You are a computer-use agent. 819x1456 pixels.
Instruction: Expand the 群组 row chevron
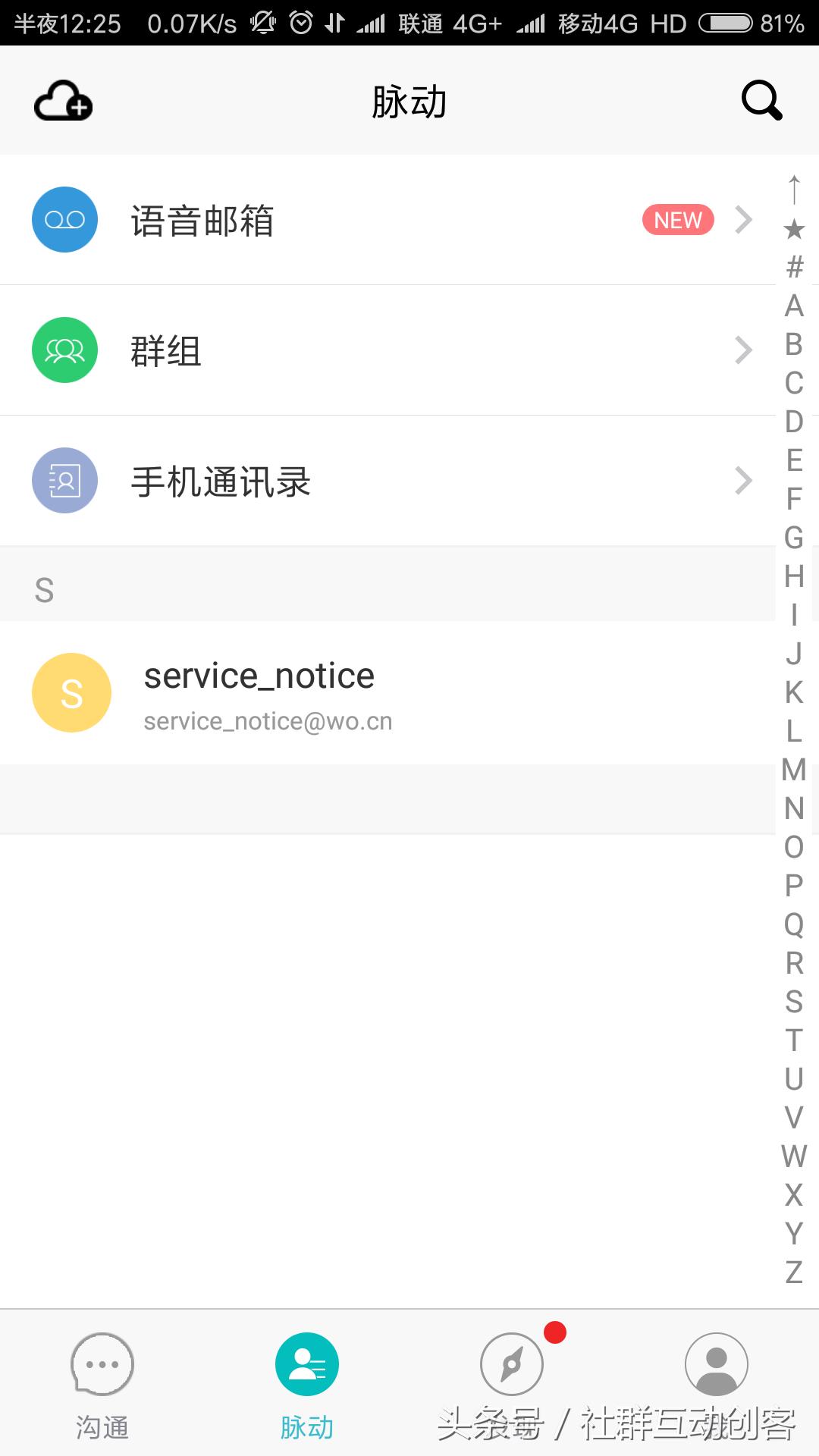coord(743,350)
